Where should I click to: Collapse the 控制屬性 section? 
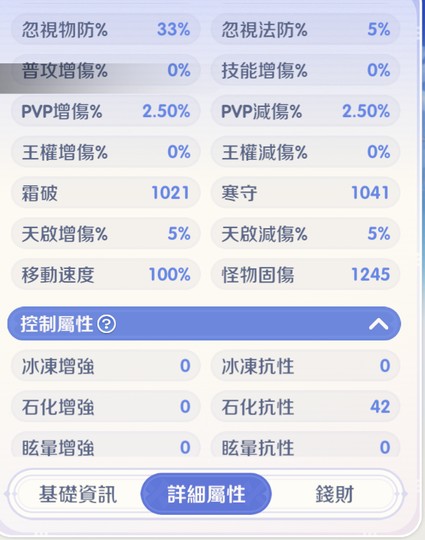pos(379,324)
